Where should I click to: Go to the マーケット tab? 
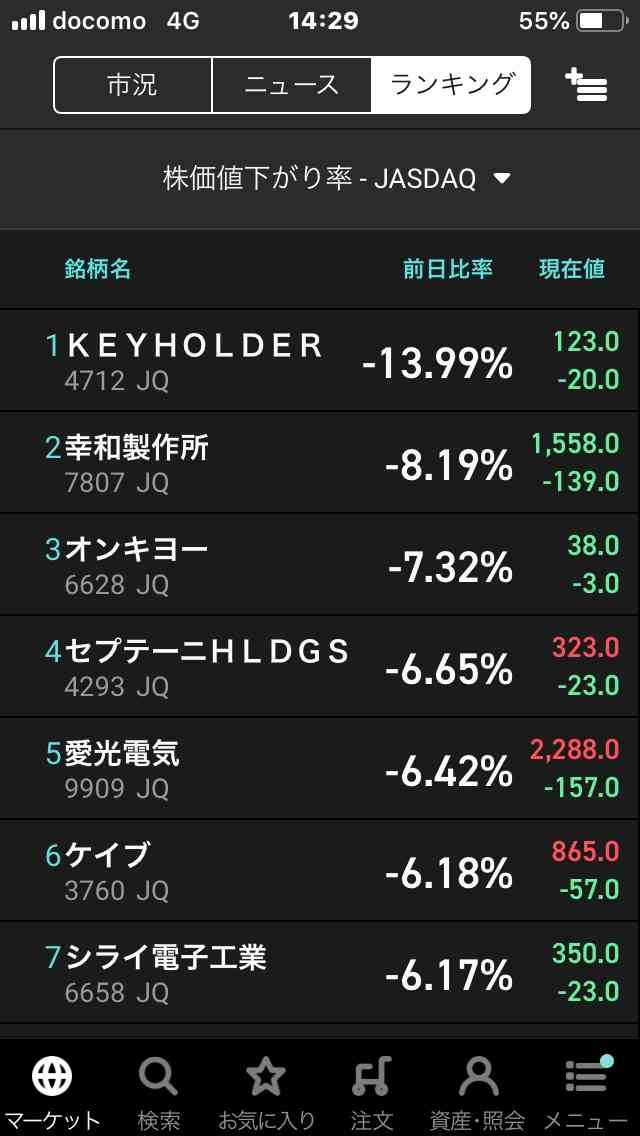(52, 1089)
